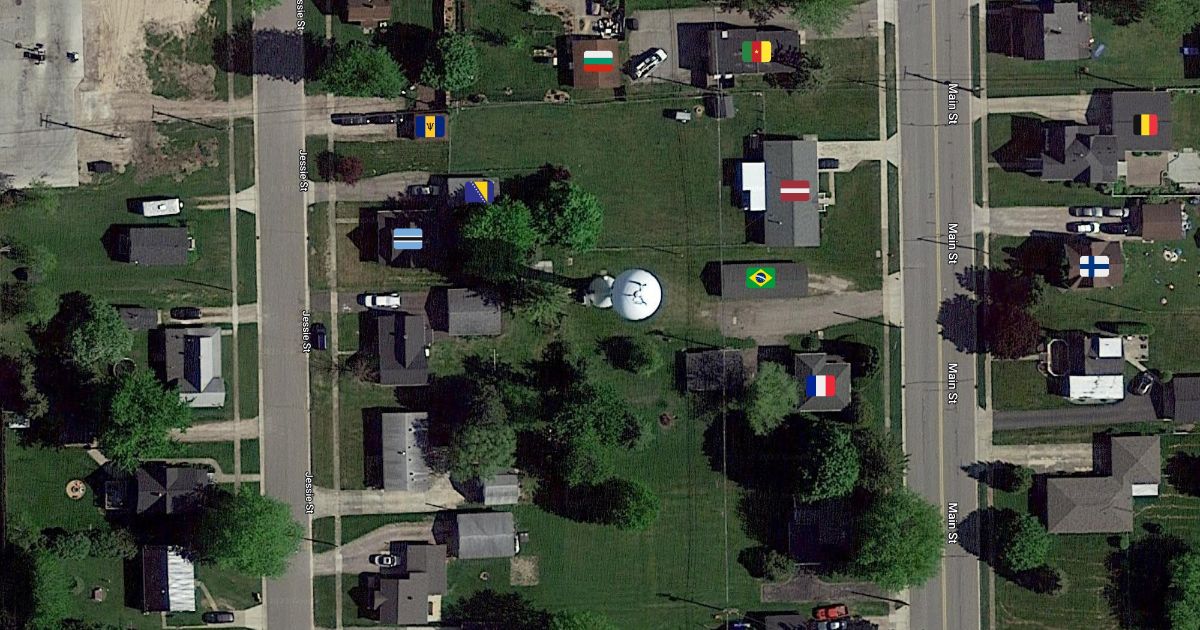Tap the Botswana flag marker

[x=407, y=239]
